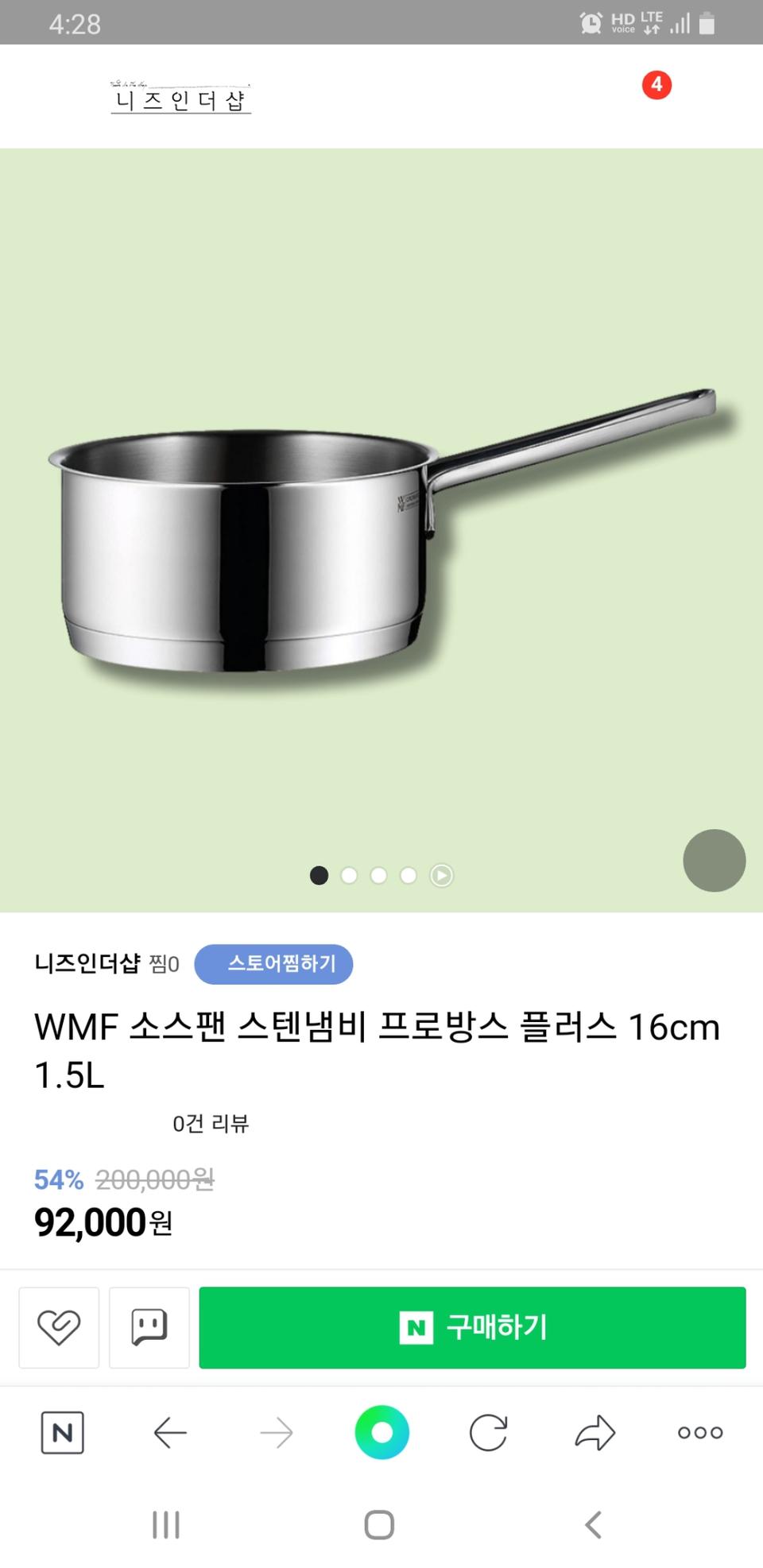Open the chat inquiry icon

[x=149, y=1327]
